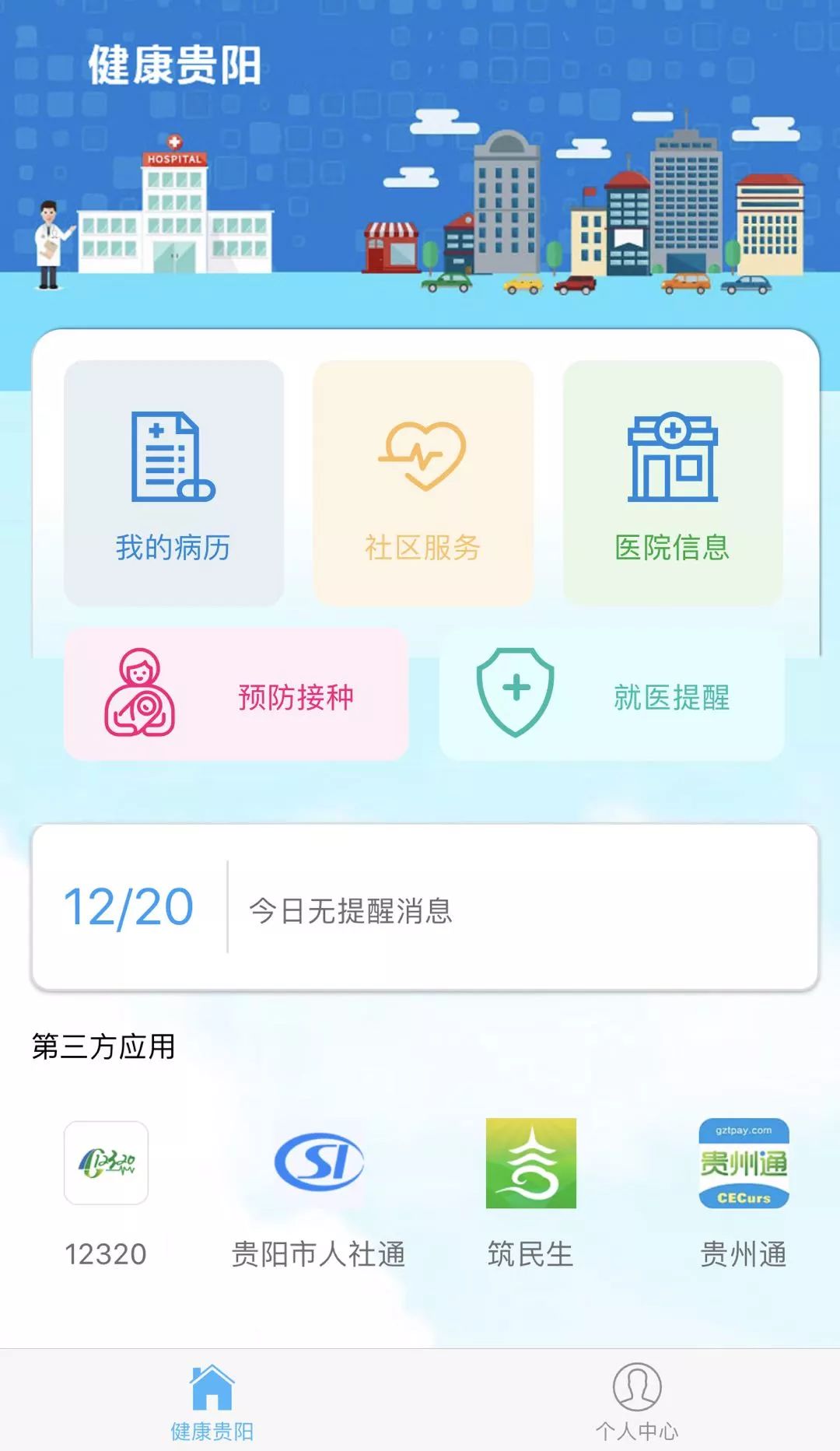Start the 贵州通 CECurs app icon
This screenshot has height=1451, width=840.
[744, 1162]
